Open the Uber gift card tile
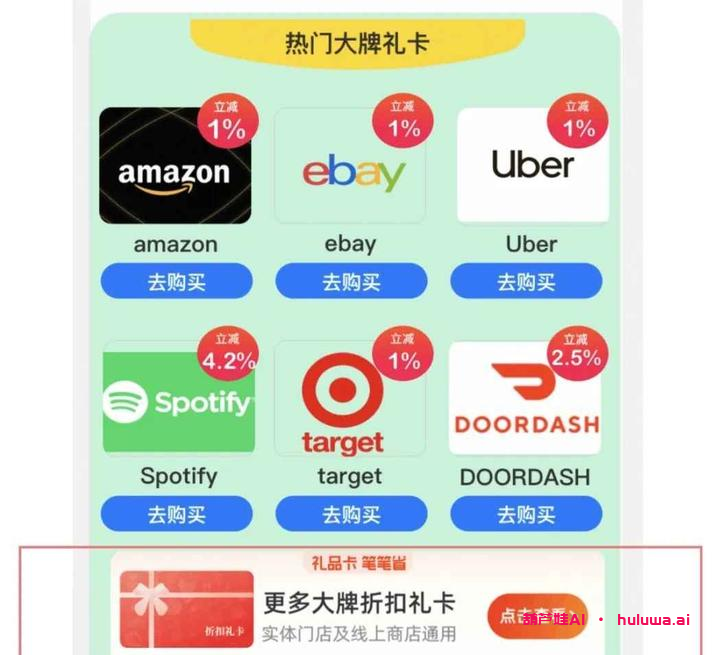The width and height of the screenshot is (720, 655). [532, 166]
